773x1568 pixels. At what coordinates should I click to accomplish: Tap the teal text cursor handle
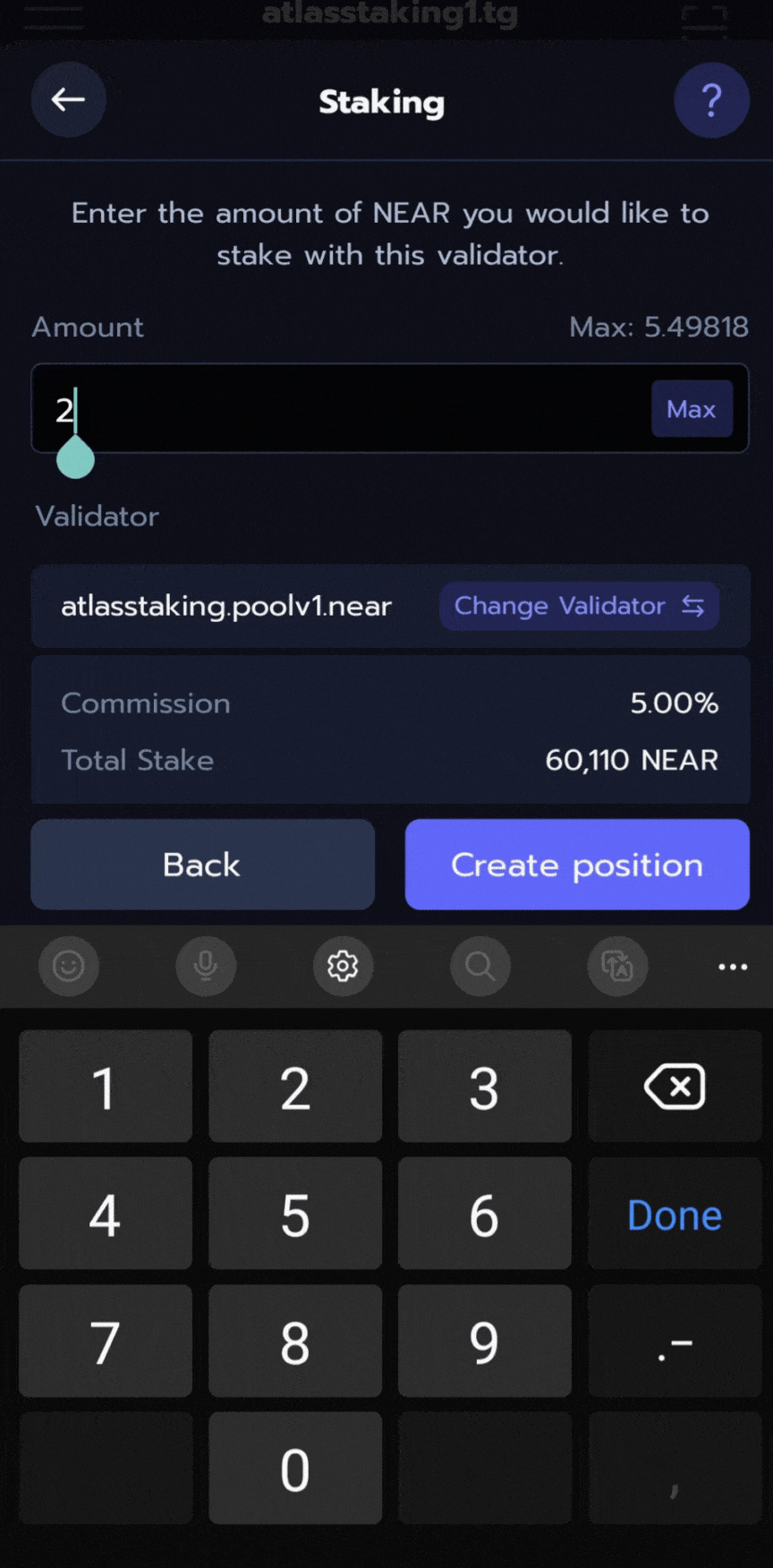75,457
